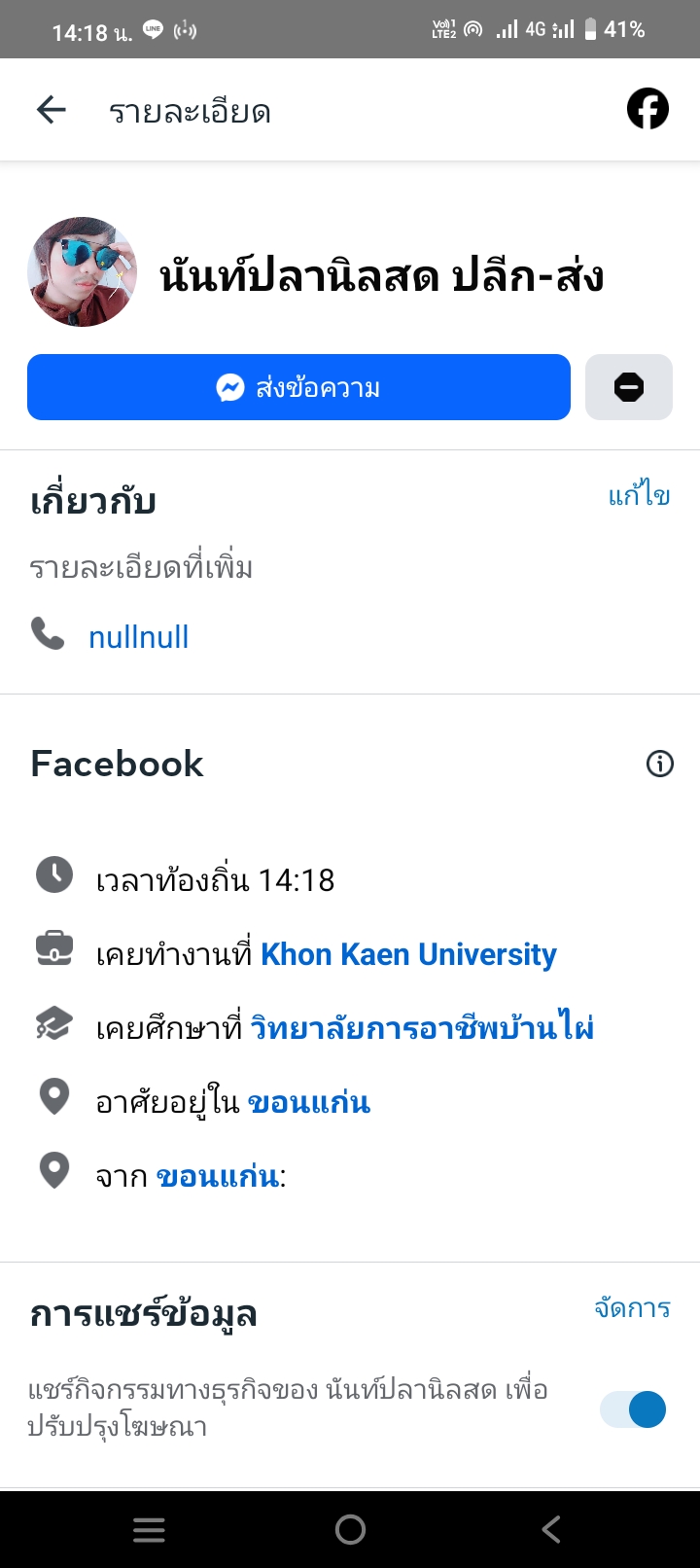Tap จัดการ to manage data sharing
This screenshot has height=1568, width=700.
(632, 1308)
